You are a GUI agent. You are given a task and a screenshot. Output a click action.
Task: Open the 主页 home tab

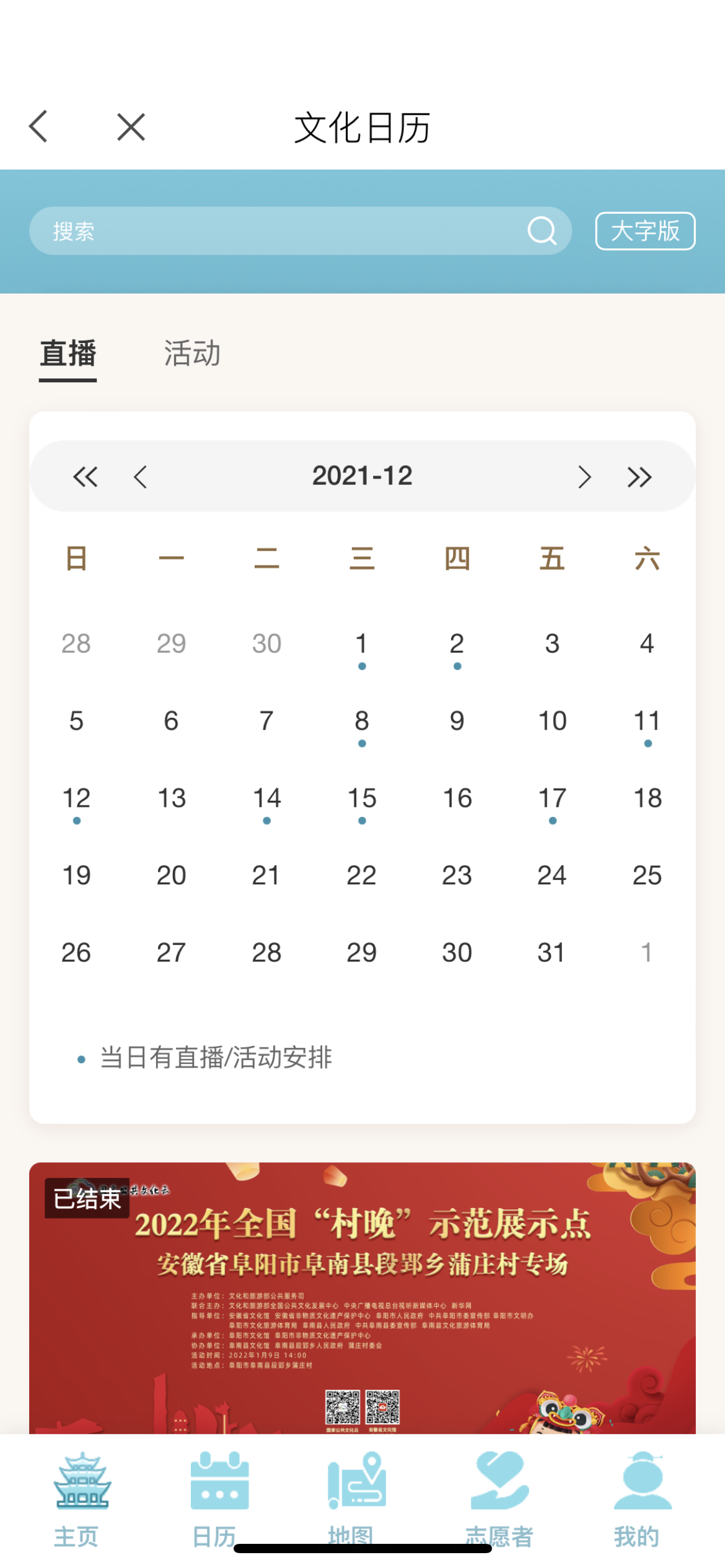(x=77, y=1499)
